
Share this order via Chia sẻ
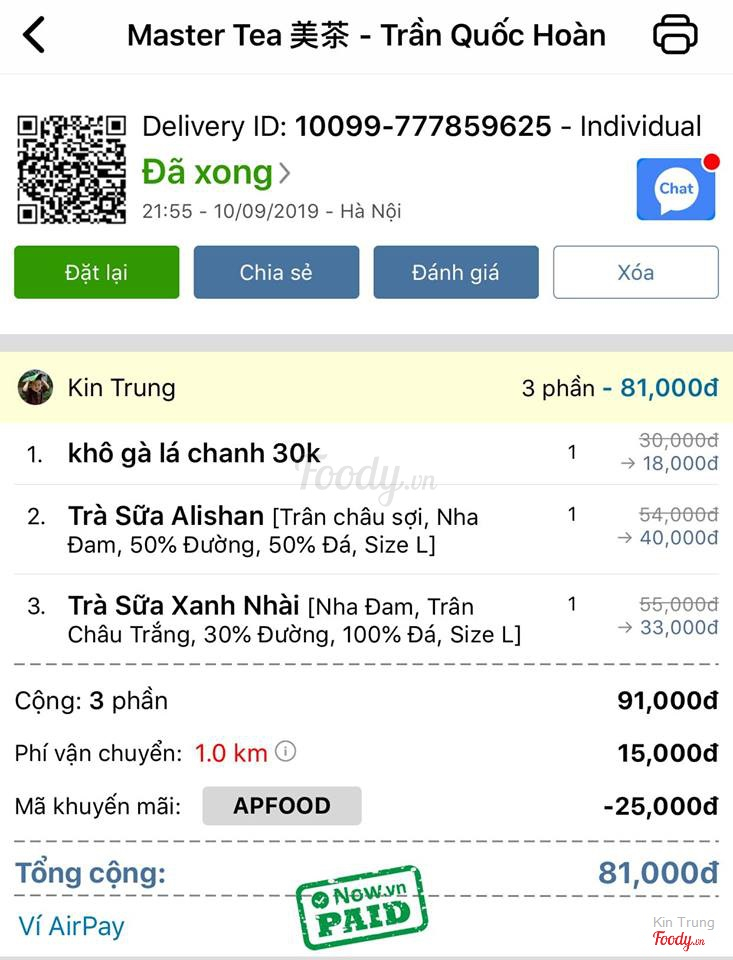276,272
